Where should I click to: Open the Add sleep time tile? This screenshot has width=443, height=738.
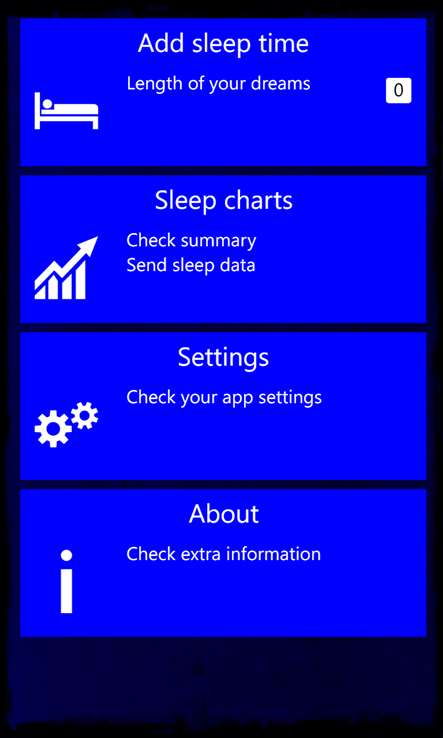pyautogui.click(x=223, y=92)
